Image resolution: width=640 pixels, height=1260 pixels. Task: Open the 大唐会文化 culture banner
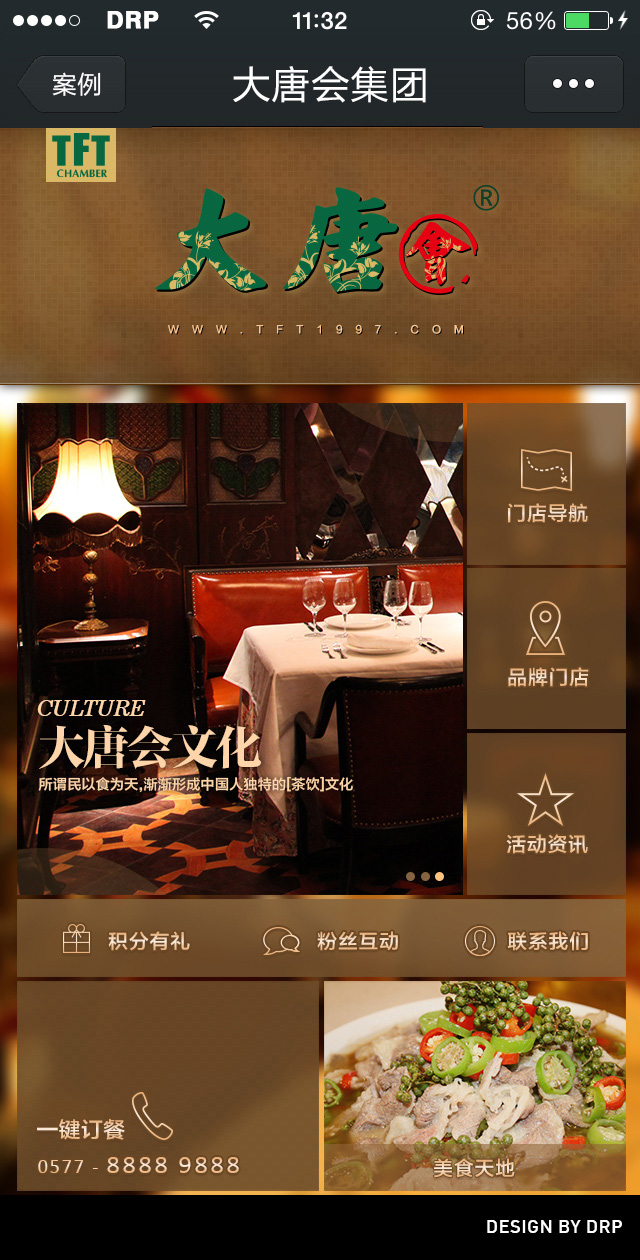[240, 648]
